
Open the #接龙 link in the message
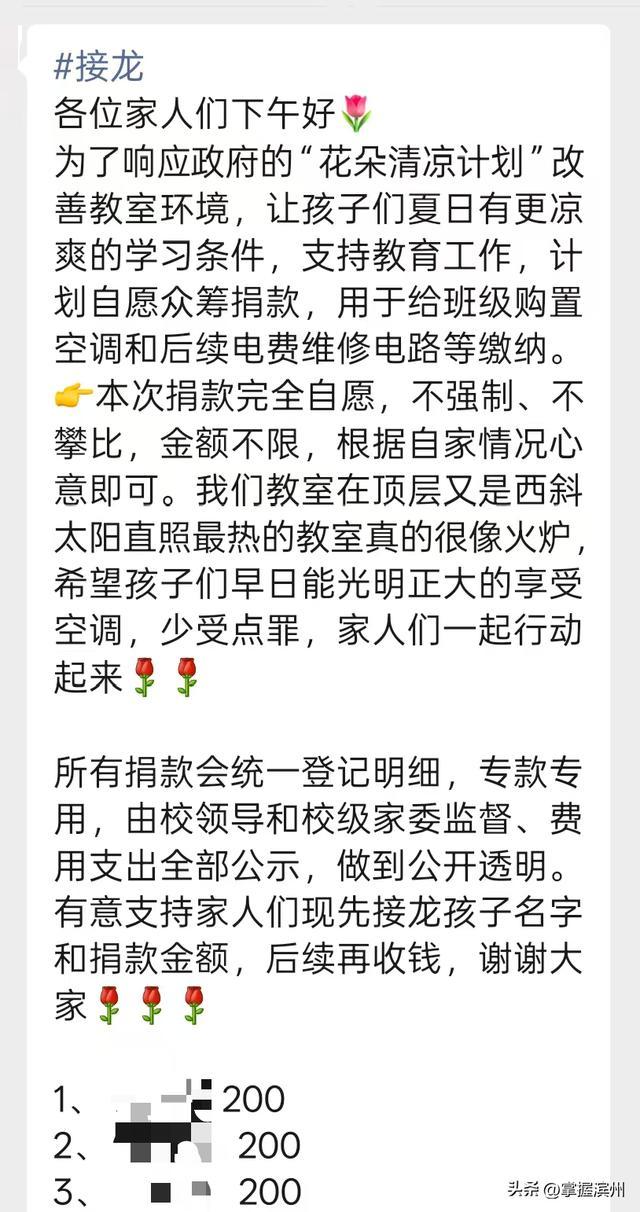99,67
